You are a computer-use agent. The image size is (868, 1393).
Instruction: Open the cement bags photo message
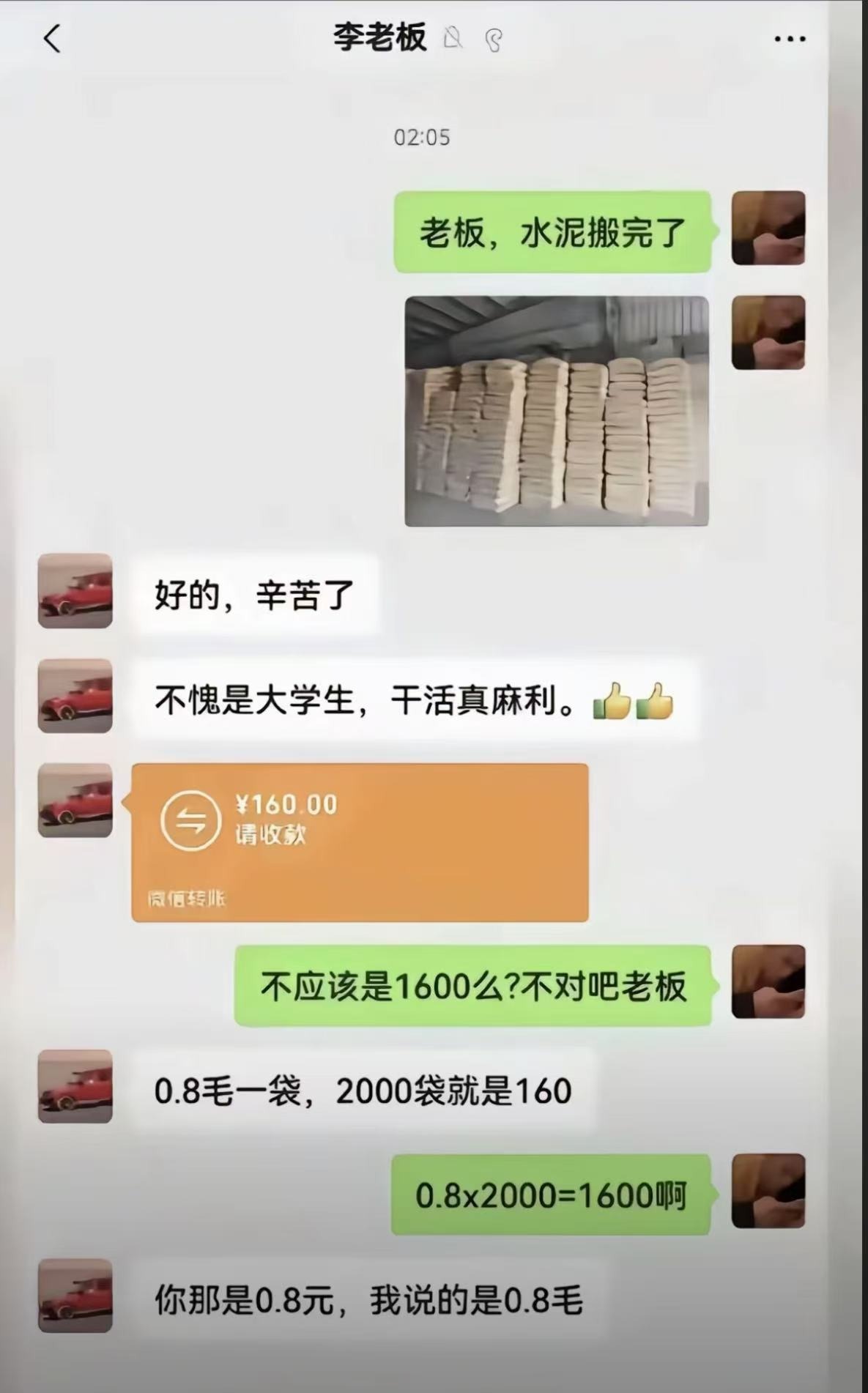tap(557, 411)
